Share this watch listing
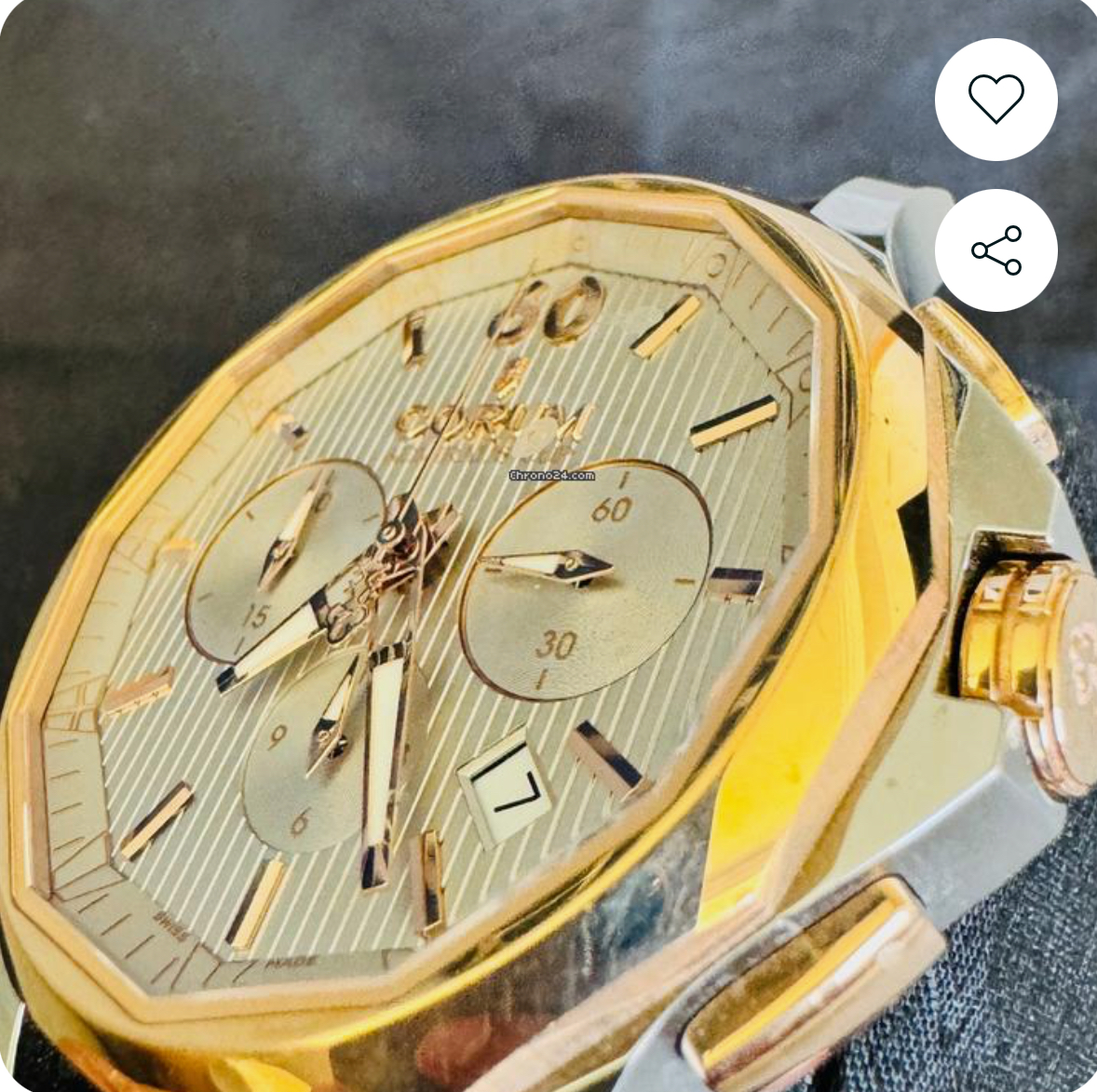 coord(995,249)
